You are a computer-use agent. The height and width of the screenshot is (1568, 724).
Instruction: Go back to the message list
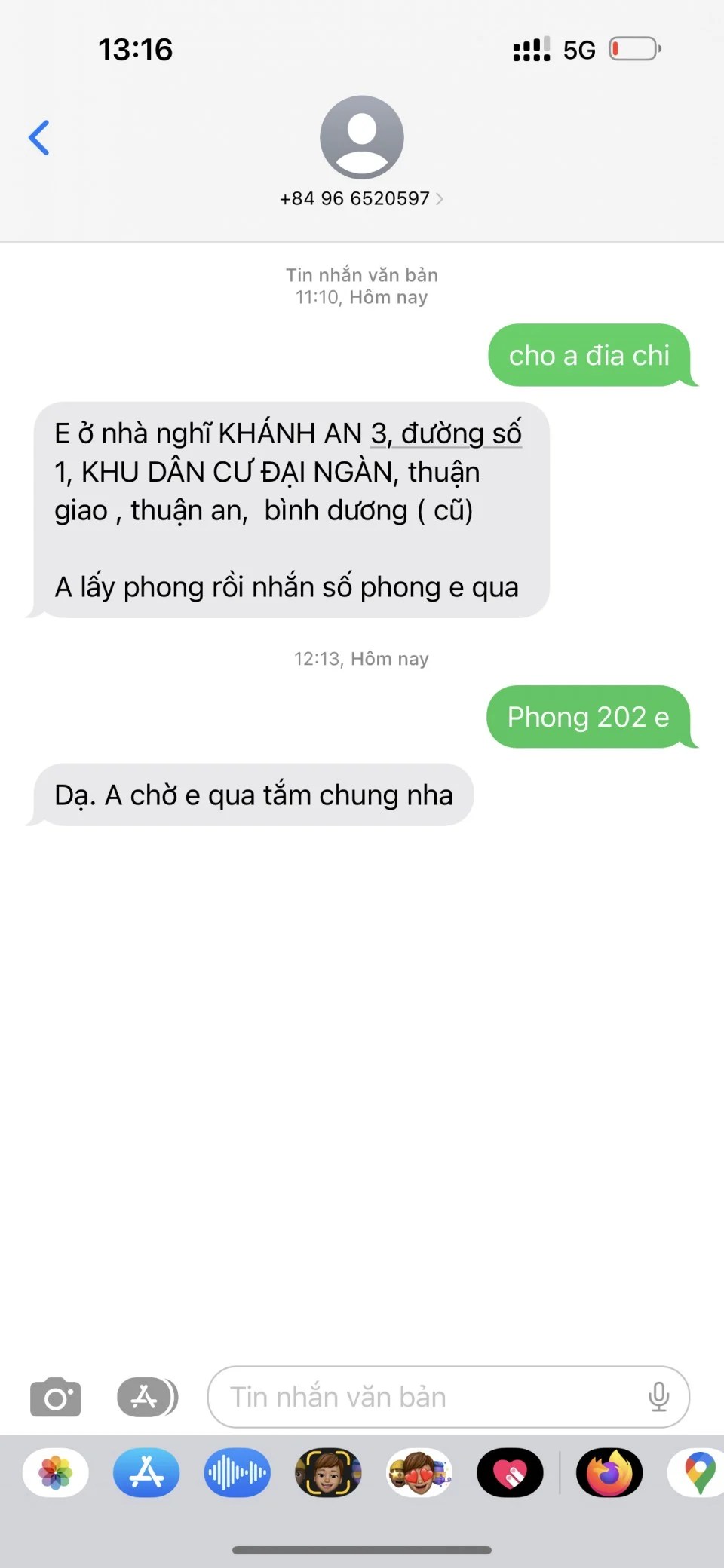coord(39,138)
